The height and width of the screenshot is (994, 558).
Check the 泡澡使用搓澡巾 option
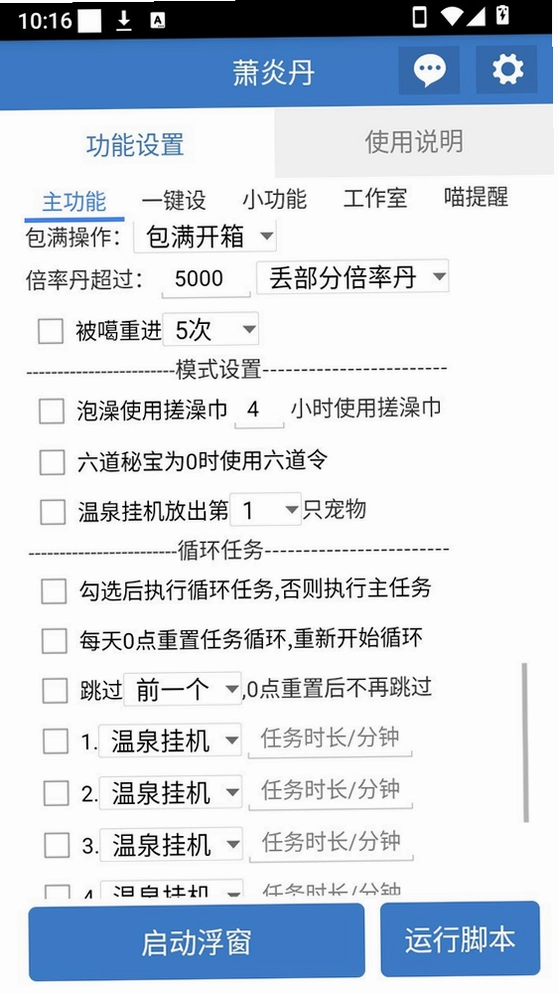pyautogui.click(x=51, y=411)
